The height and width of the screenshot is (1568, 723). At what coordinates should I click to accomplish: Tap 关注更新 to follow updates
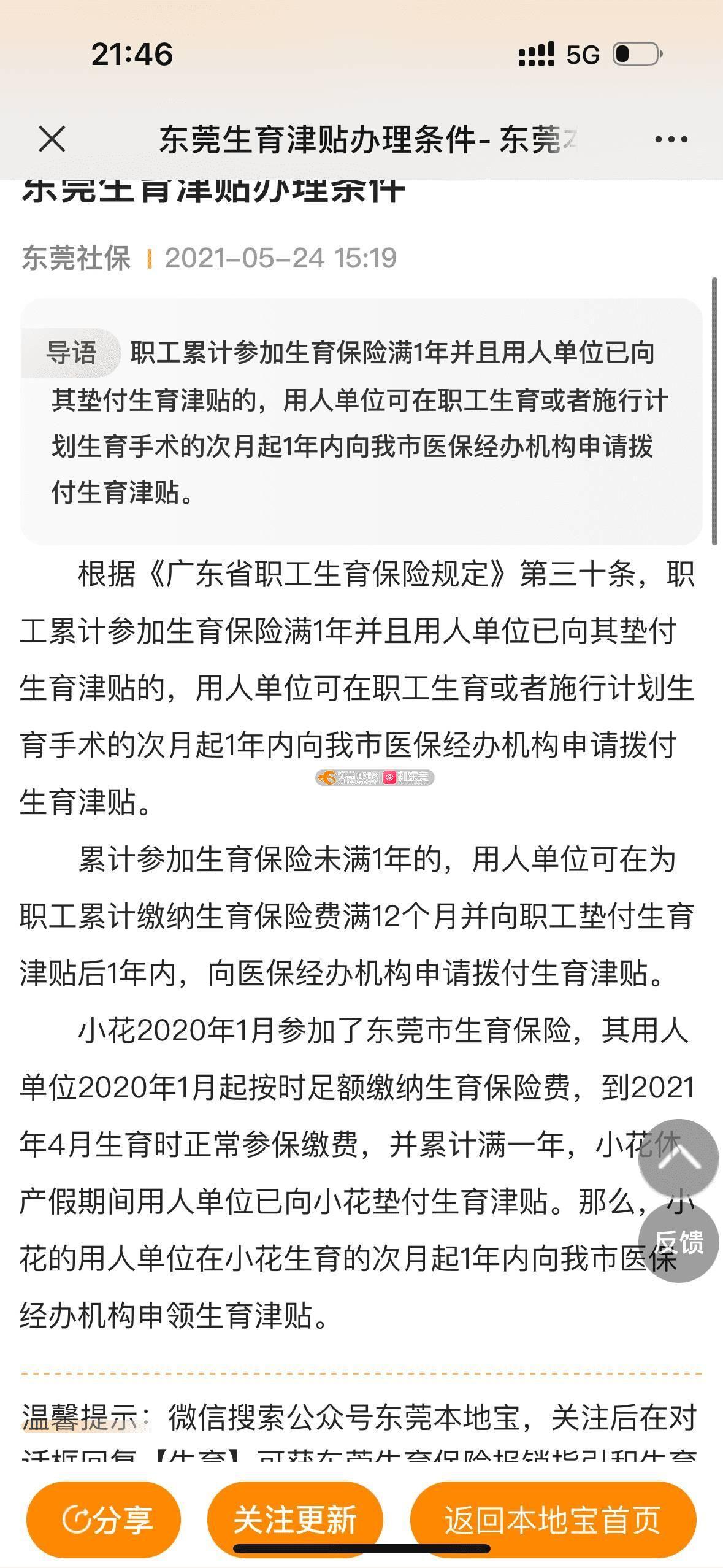click(x=295, y=1520)
